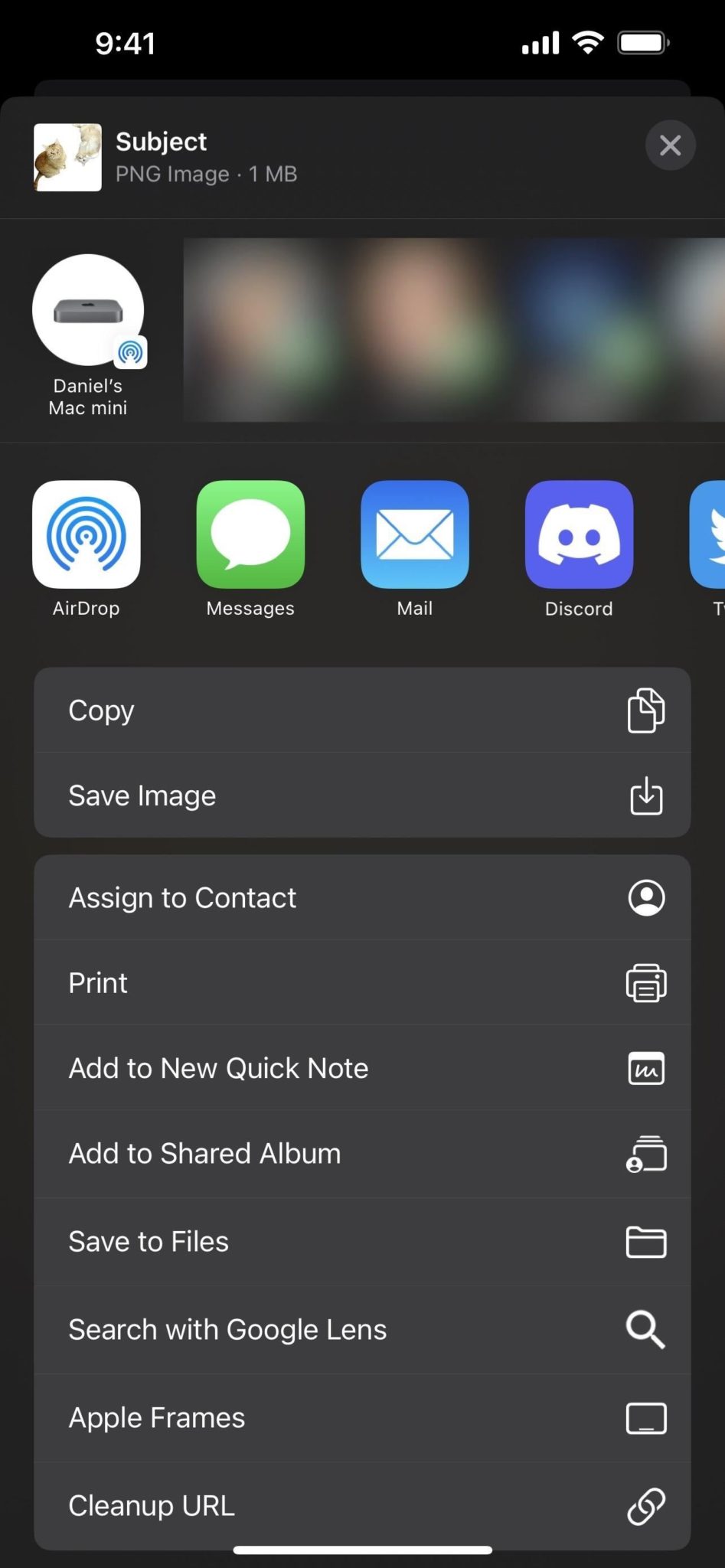The image size is (725, 1568).
Task: Tap the Save Image download icon
Action: coord(645,795)
